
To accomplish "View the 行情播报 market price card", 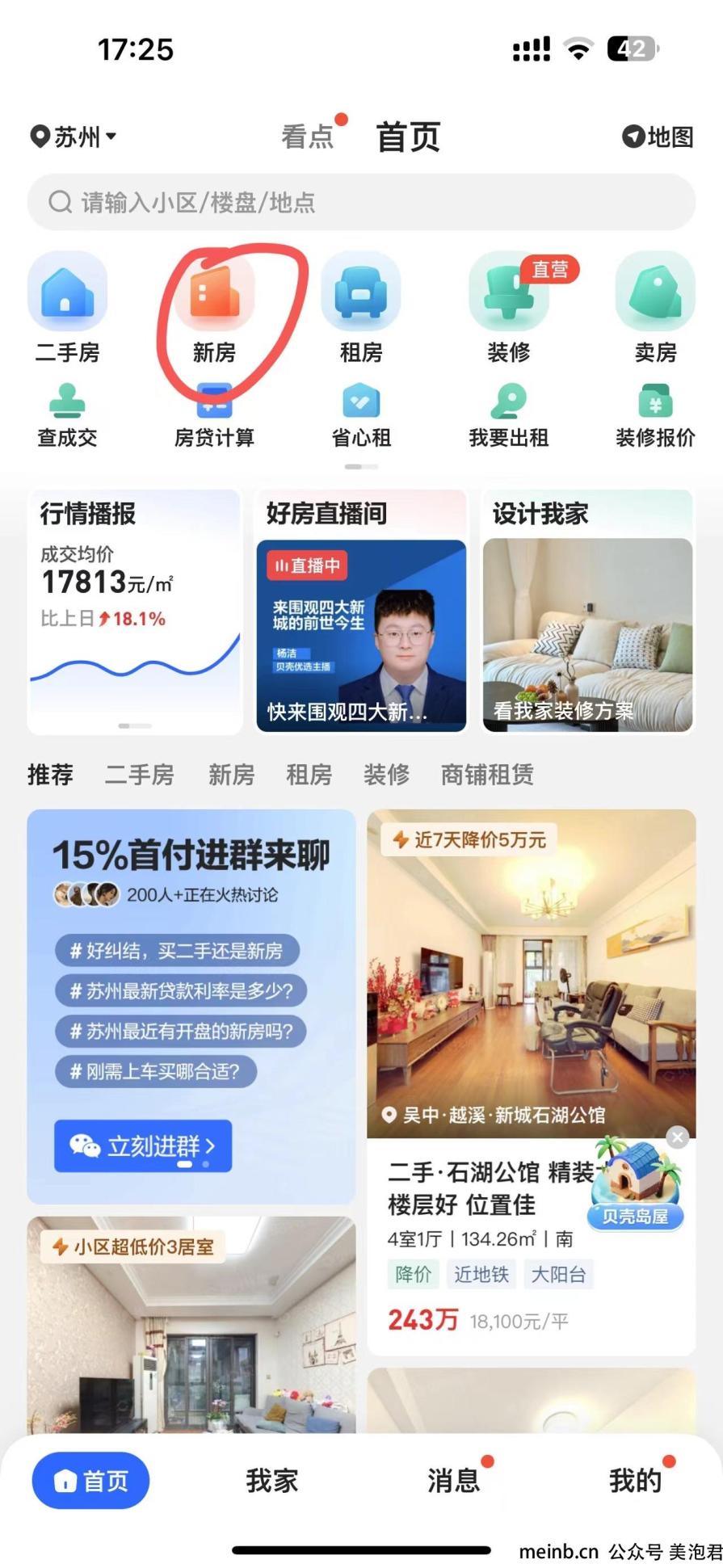I will pyautogui.click(x=135, y=612).
